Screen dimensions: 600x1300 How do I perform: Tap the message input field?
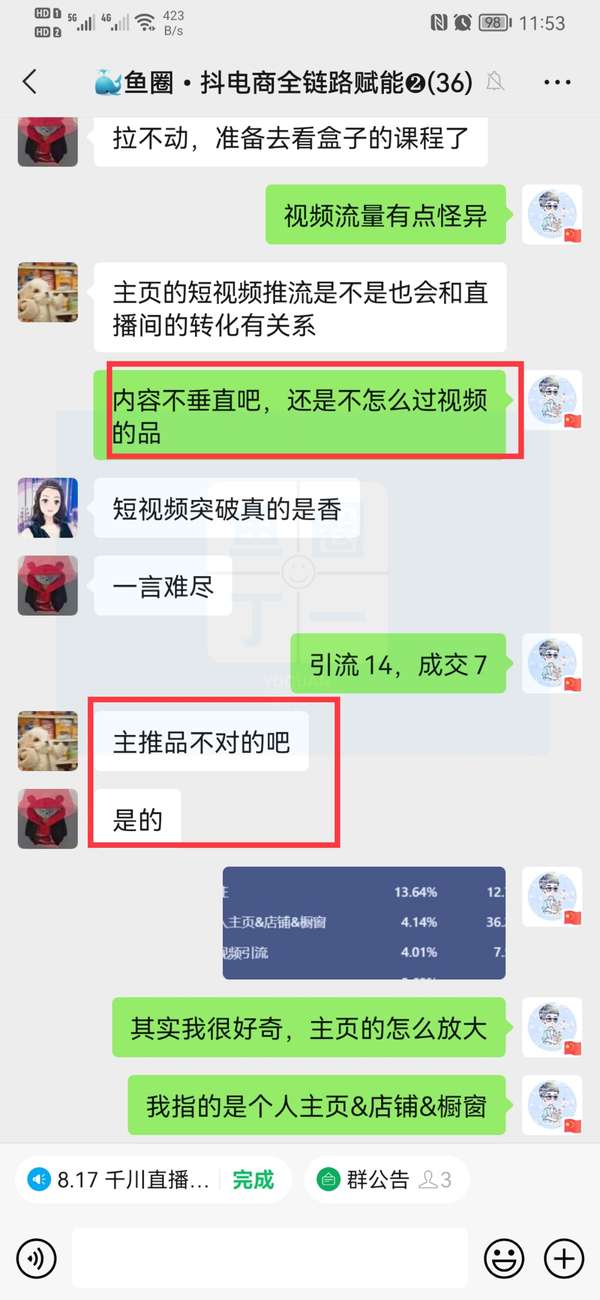[x=270, y=1257]
